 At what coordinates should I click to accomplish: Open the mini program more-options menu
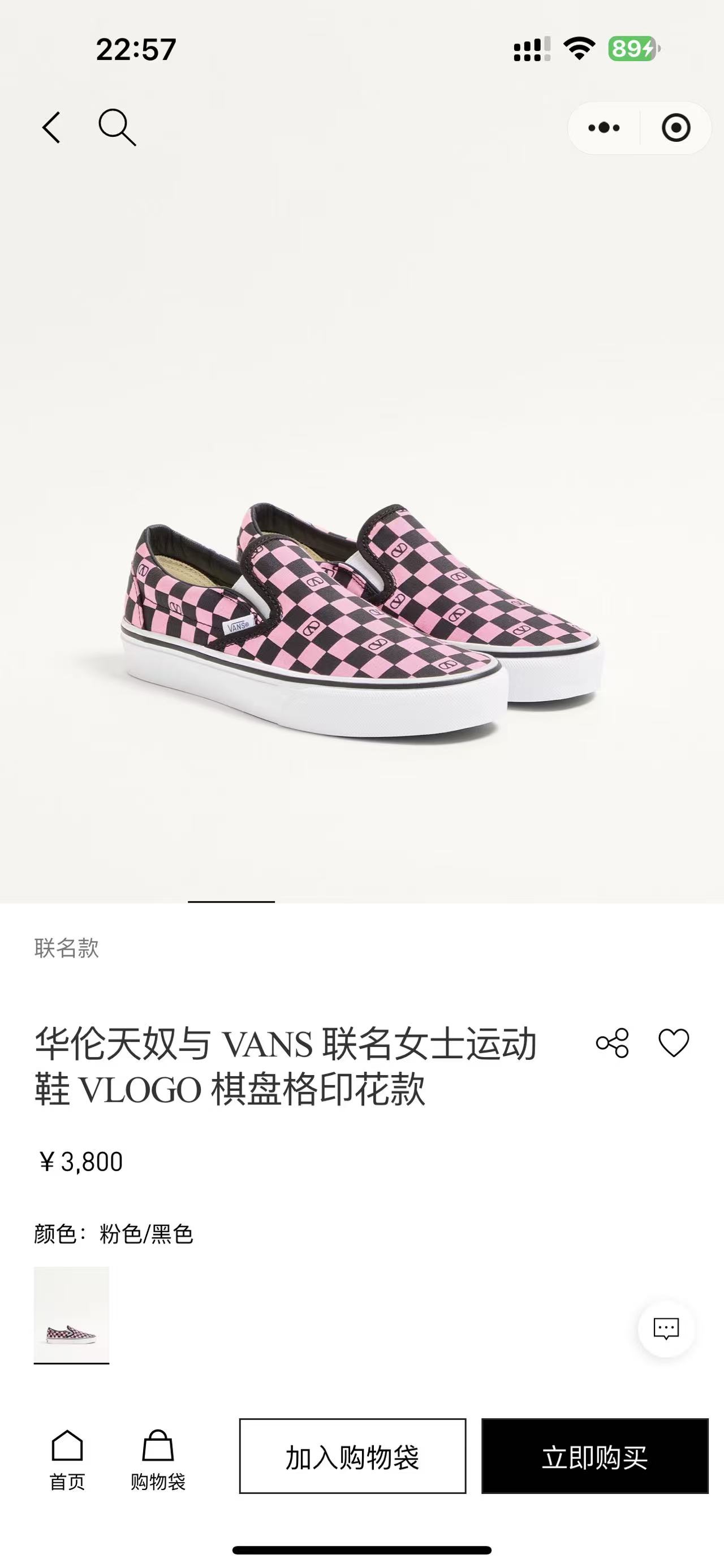click(x=604, y=128)
